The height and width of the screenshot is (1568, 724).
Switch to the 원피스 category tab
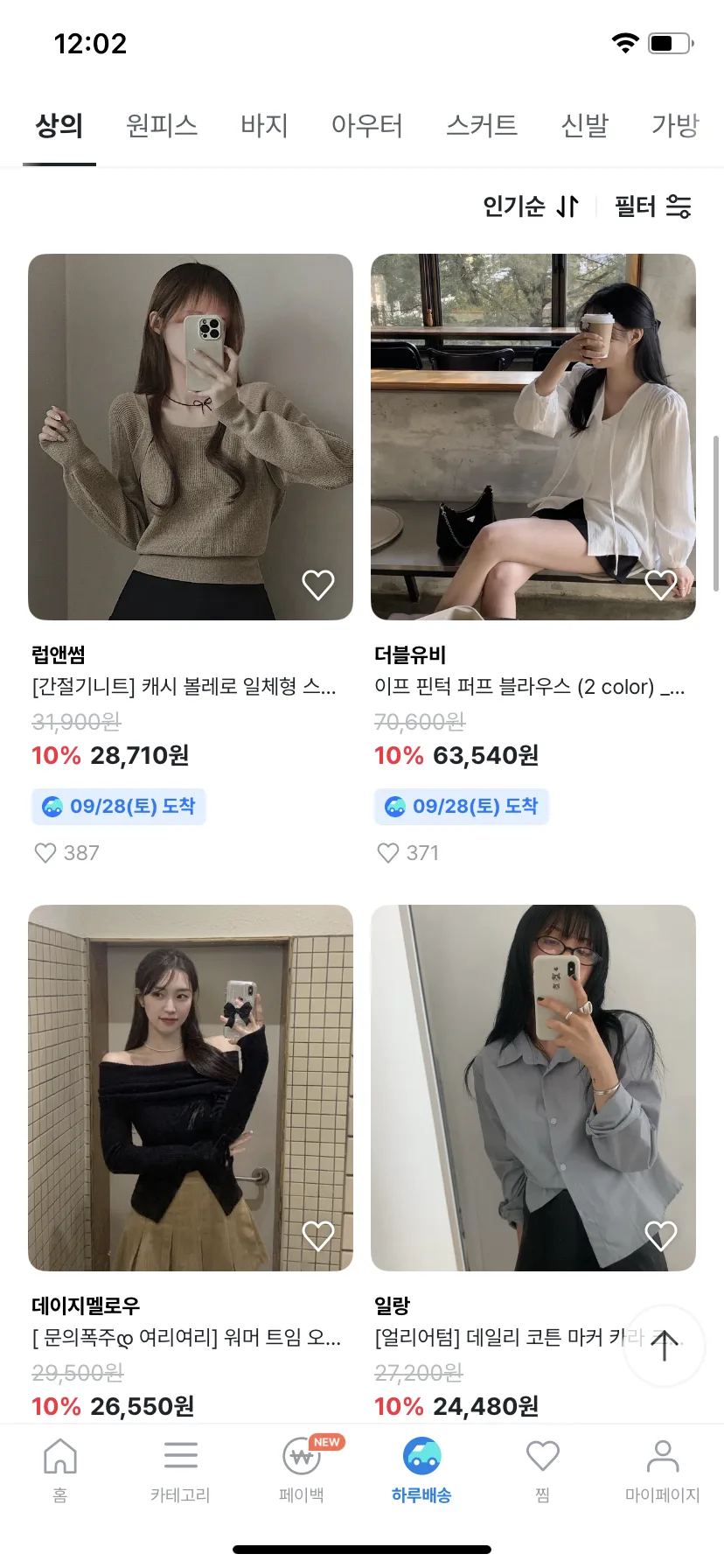pos(162,126)
